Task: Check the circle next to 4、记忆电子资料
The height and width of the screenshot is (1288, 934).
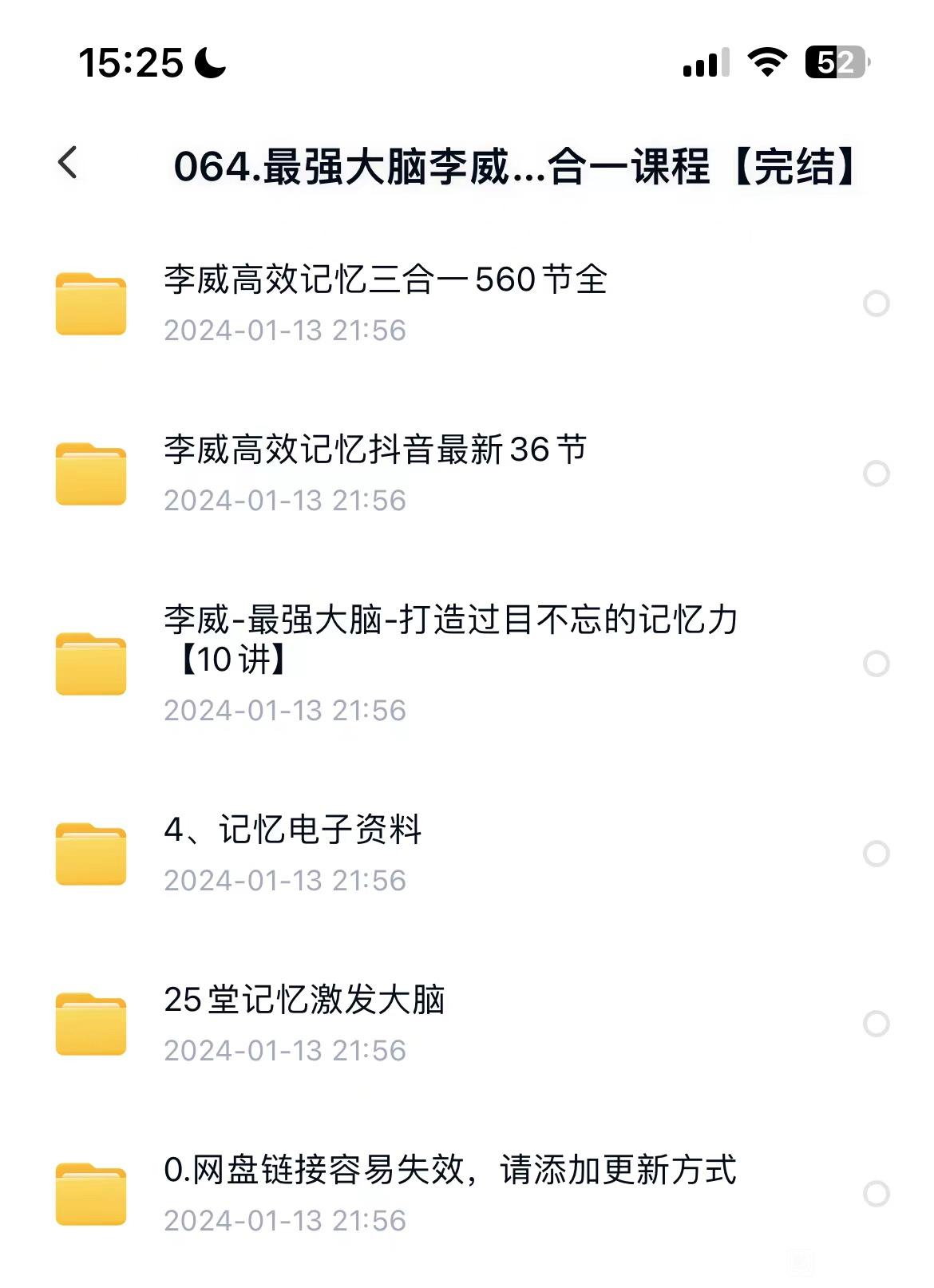Action: click(x=877, y=854)
